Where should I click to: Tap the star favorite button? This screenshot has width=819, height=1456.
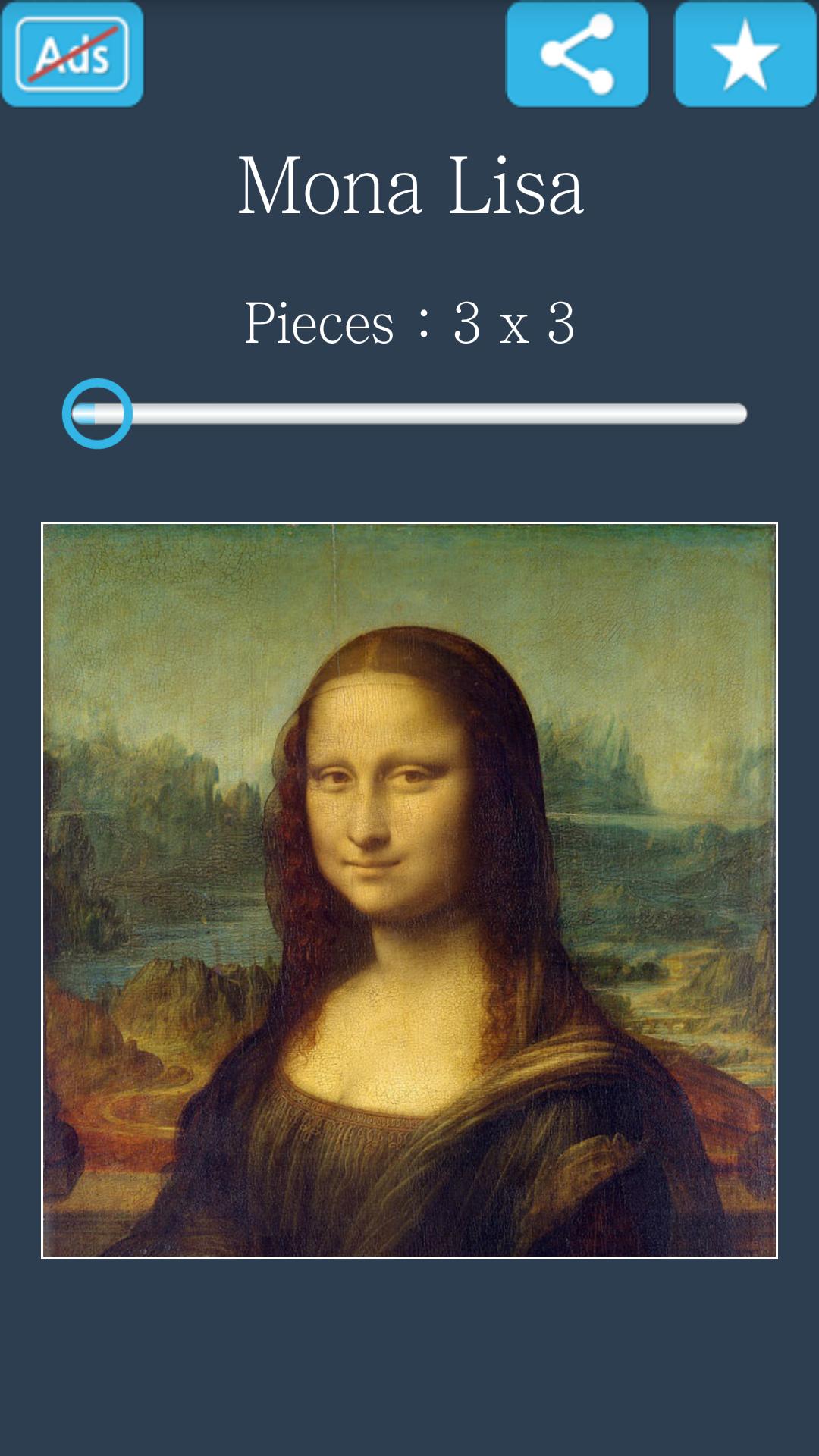tap(745, 55)
